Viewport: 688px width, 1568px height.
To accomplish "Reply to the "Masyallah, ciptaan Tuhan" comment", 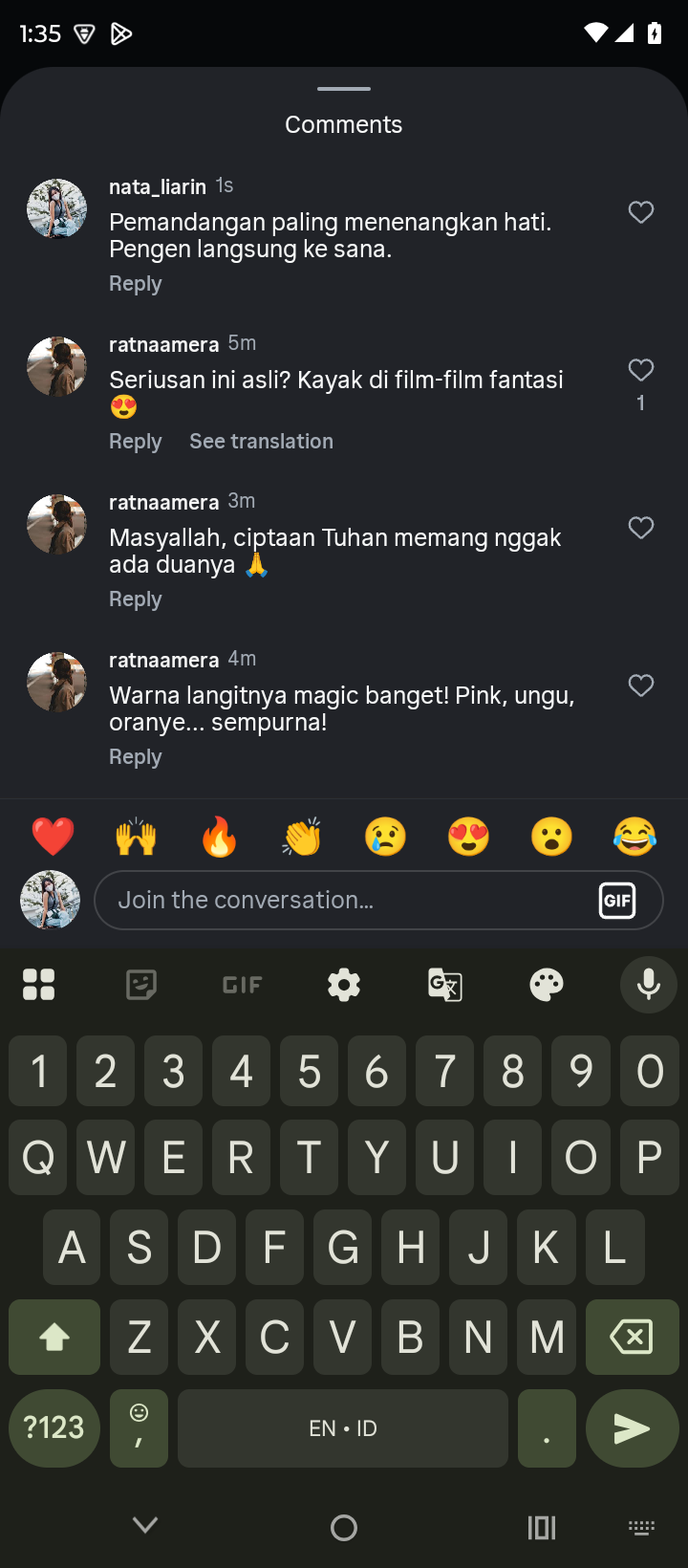I will click(136, 599).
